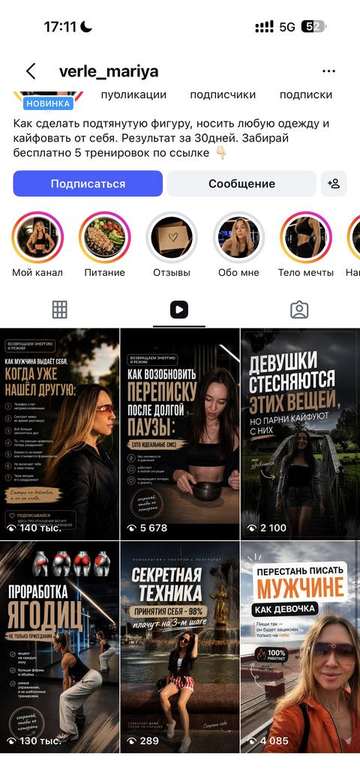Viewport: 360px width, 781px height.
Task: Open the Мой канал story highlight
Action: point(38,237)
